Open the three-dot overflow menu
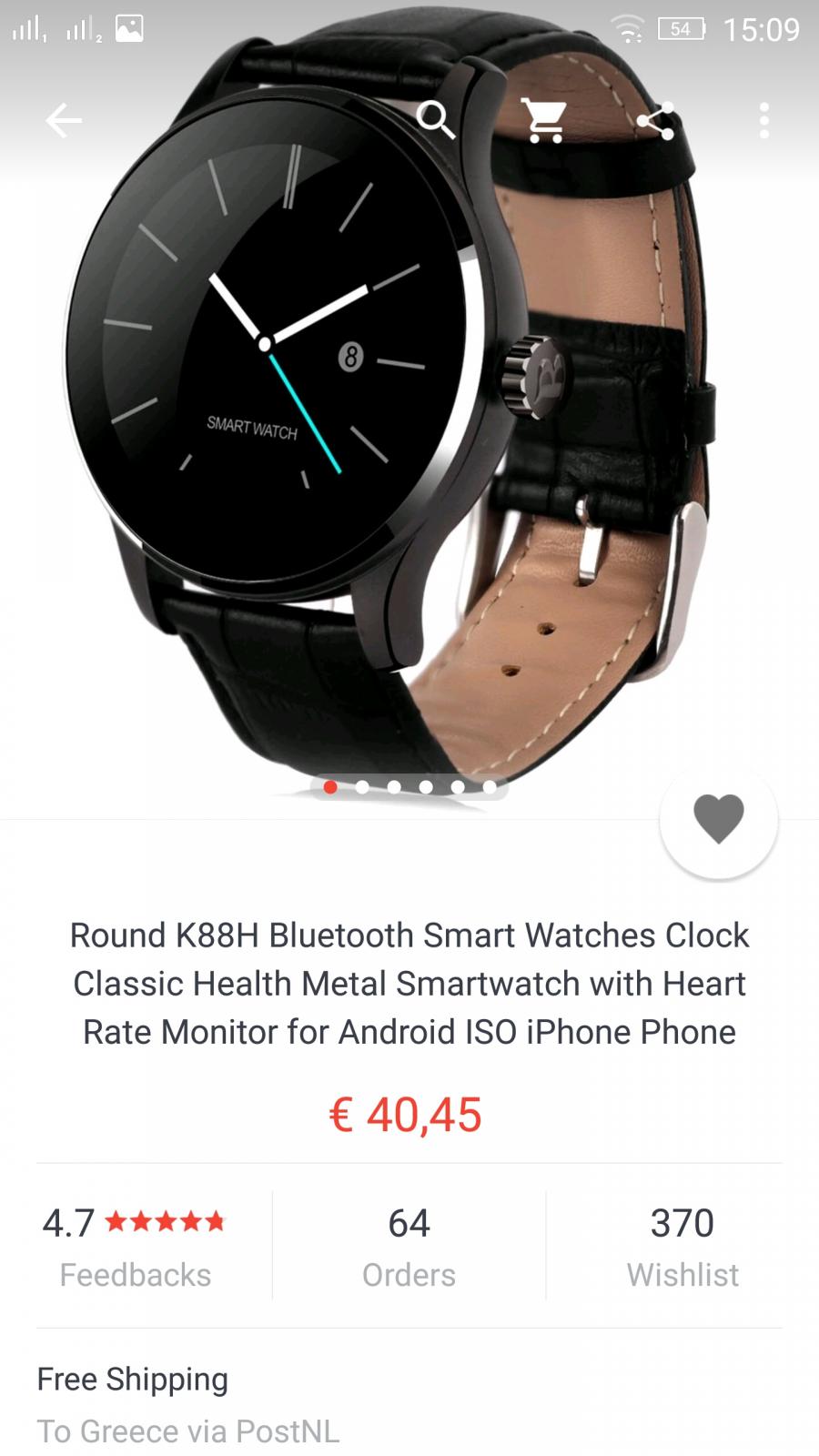This screenshot has height=1456, width=819. [x=764, y=120]
